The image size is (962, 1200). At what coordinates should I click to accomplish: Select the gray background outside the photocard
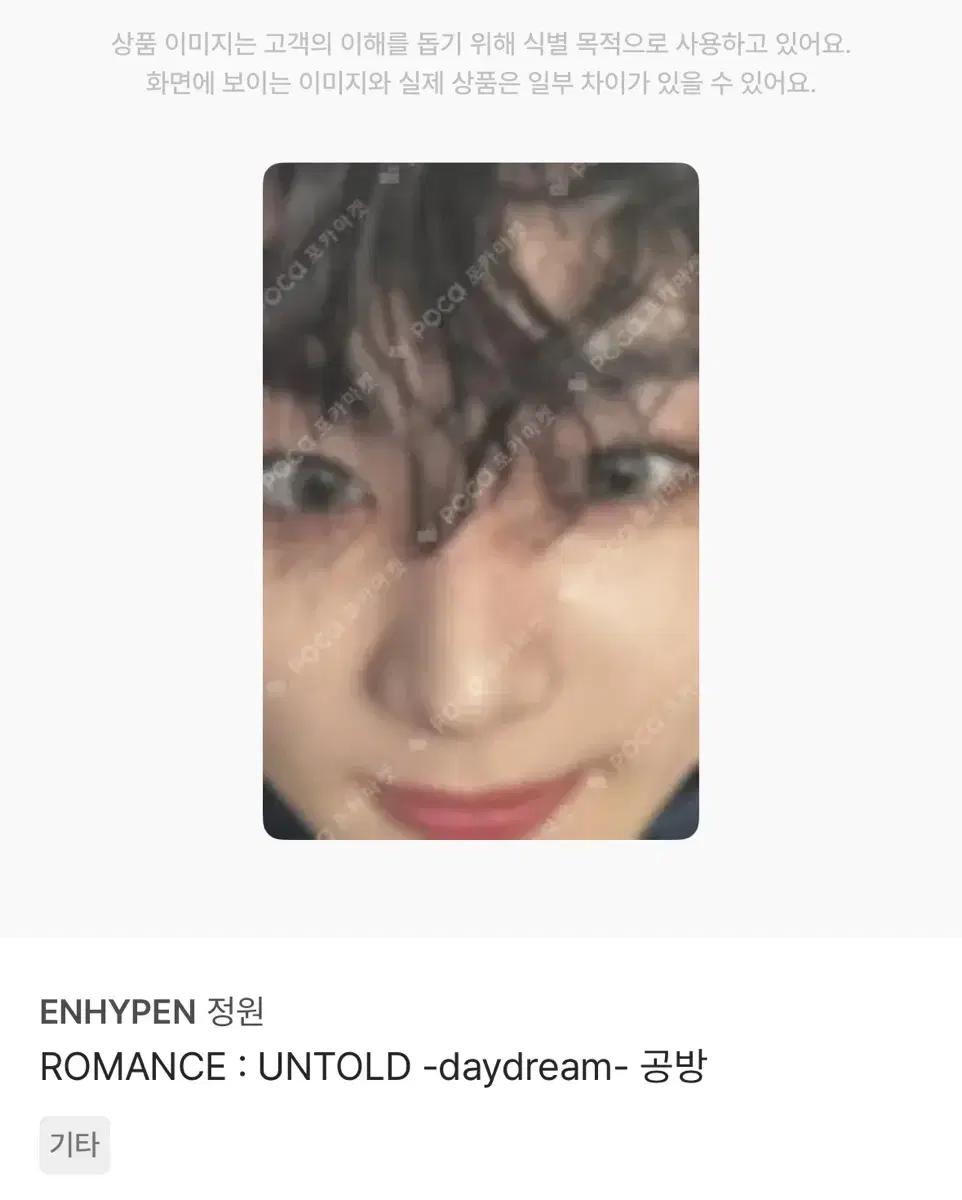point(130,500)
